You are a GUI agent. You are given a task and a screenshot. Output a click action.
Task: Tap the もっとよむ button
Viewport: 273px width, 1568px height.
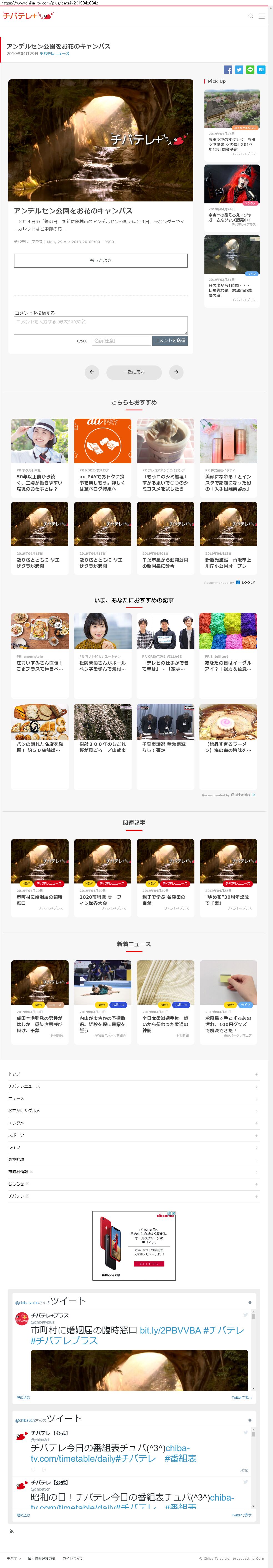click(x=101, y=261)
